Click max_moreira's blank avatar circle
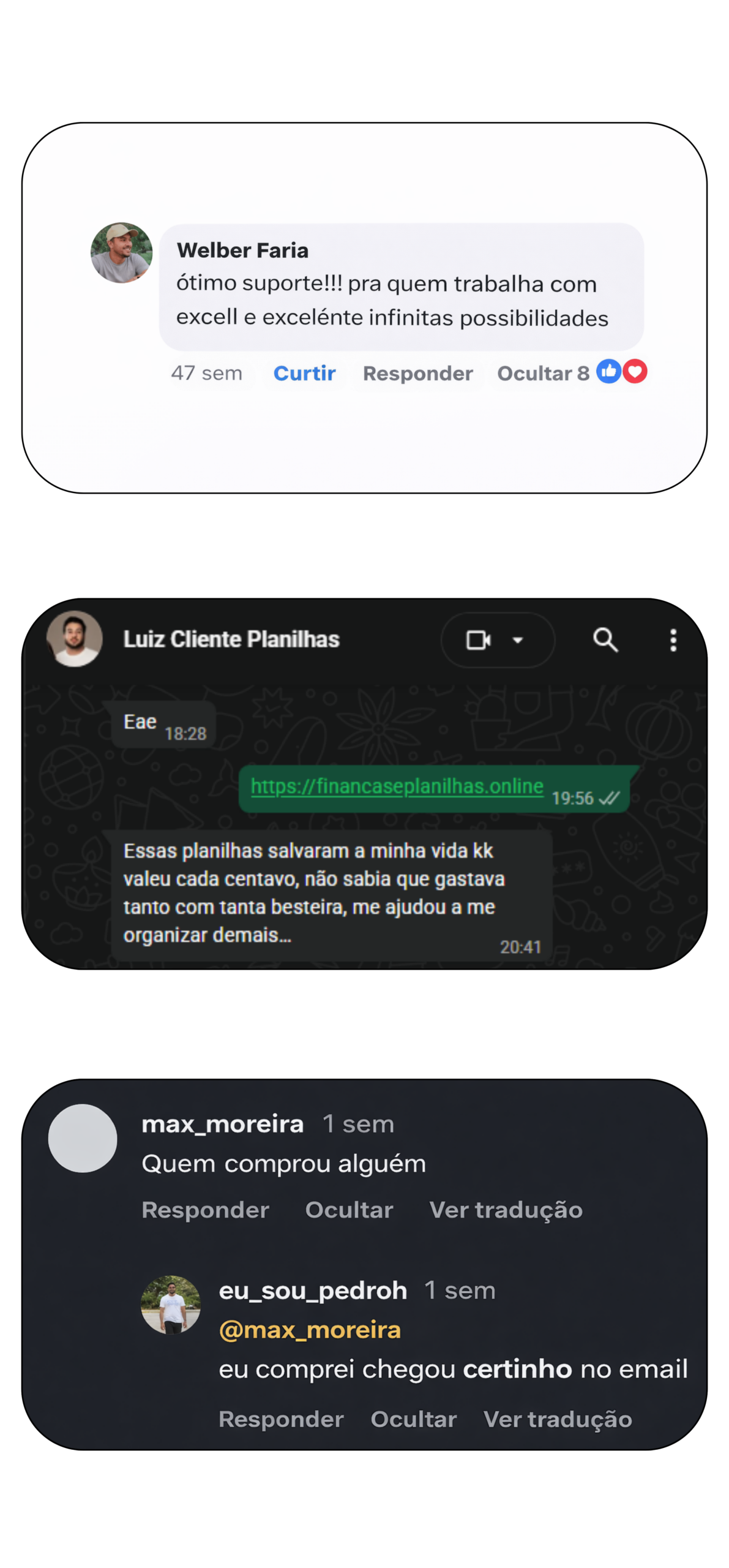The width and height of the screenshot is (729, 1568). click(x=83, y=1138)
